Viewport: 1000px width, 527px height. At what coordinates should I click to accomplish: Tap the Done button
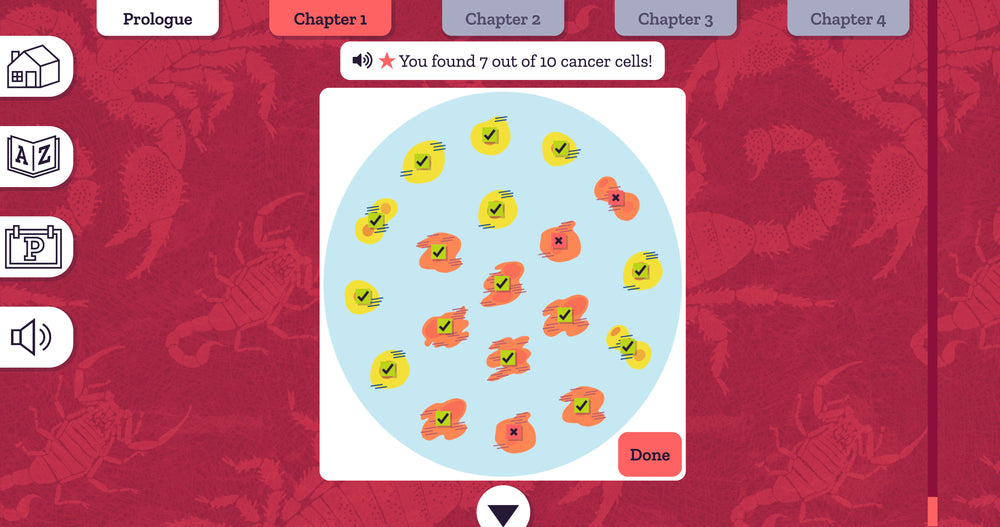[650, 455]
